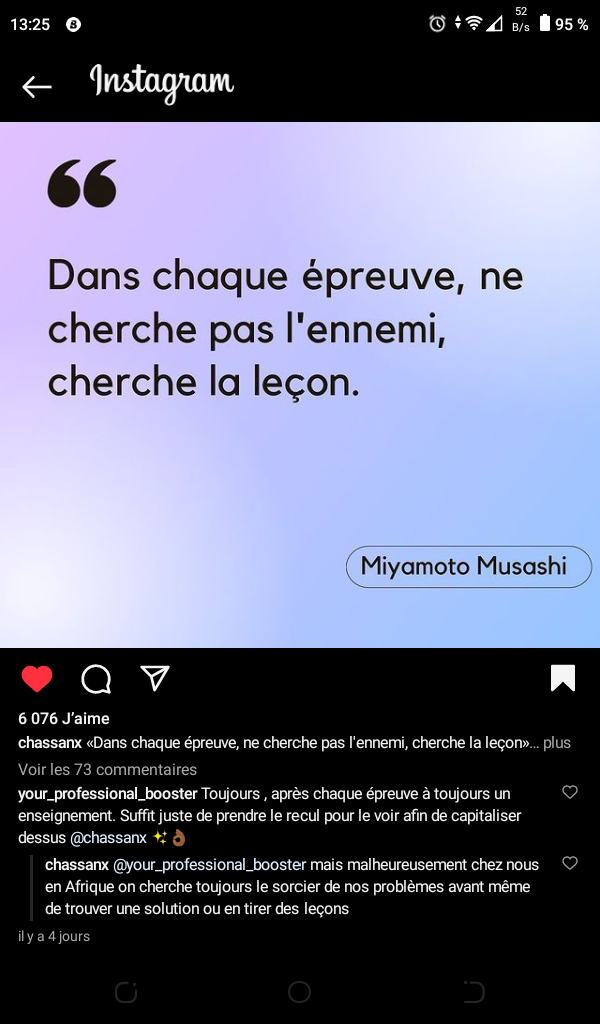600x1024 pixels.
Task: Expand the caption with "plus"
Action: point(556,743)
